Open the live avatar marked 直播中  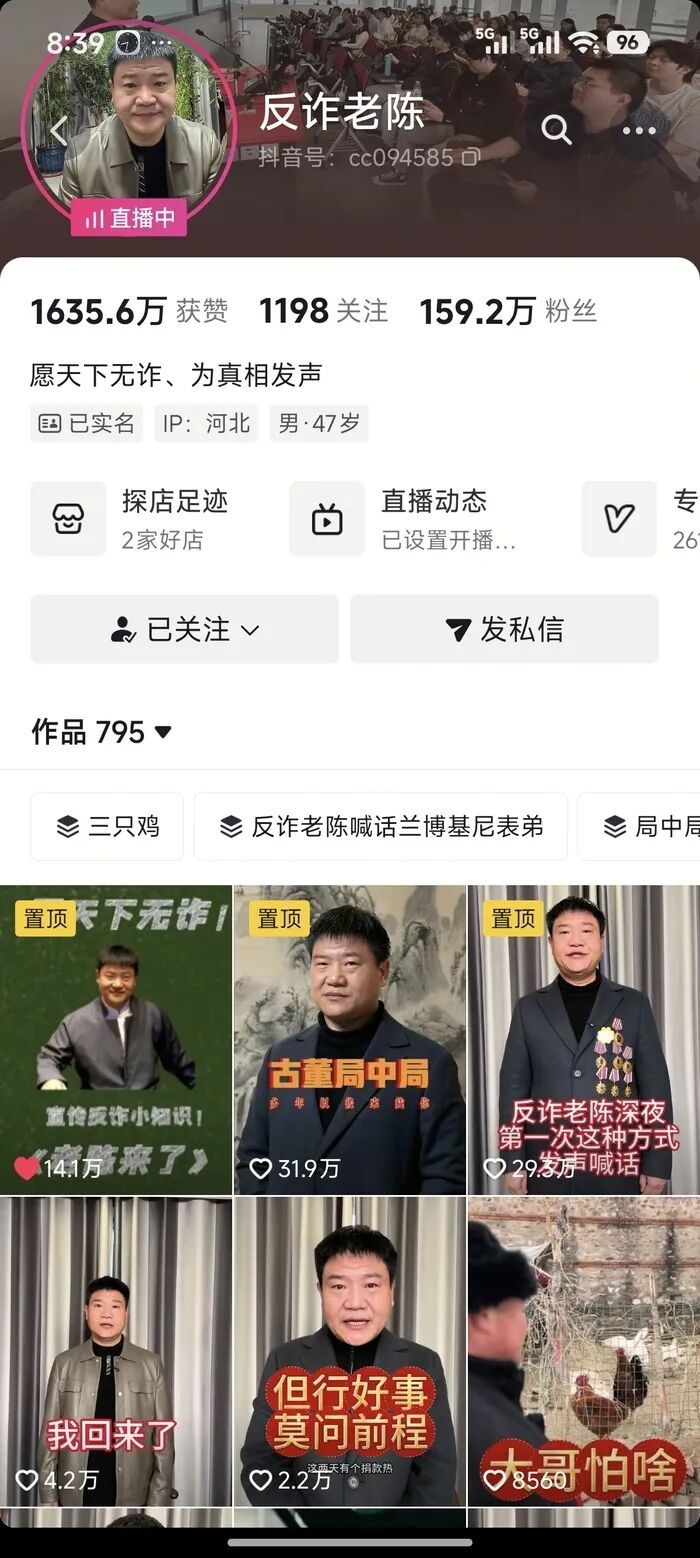pyautogui.click(x=130, y=125)
